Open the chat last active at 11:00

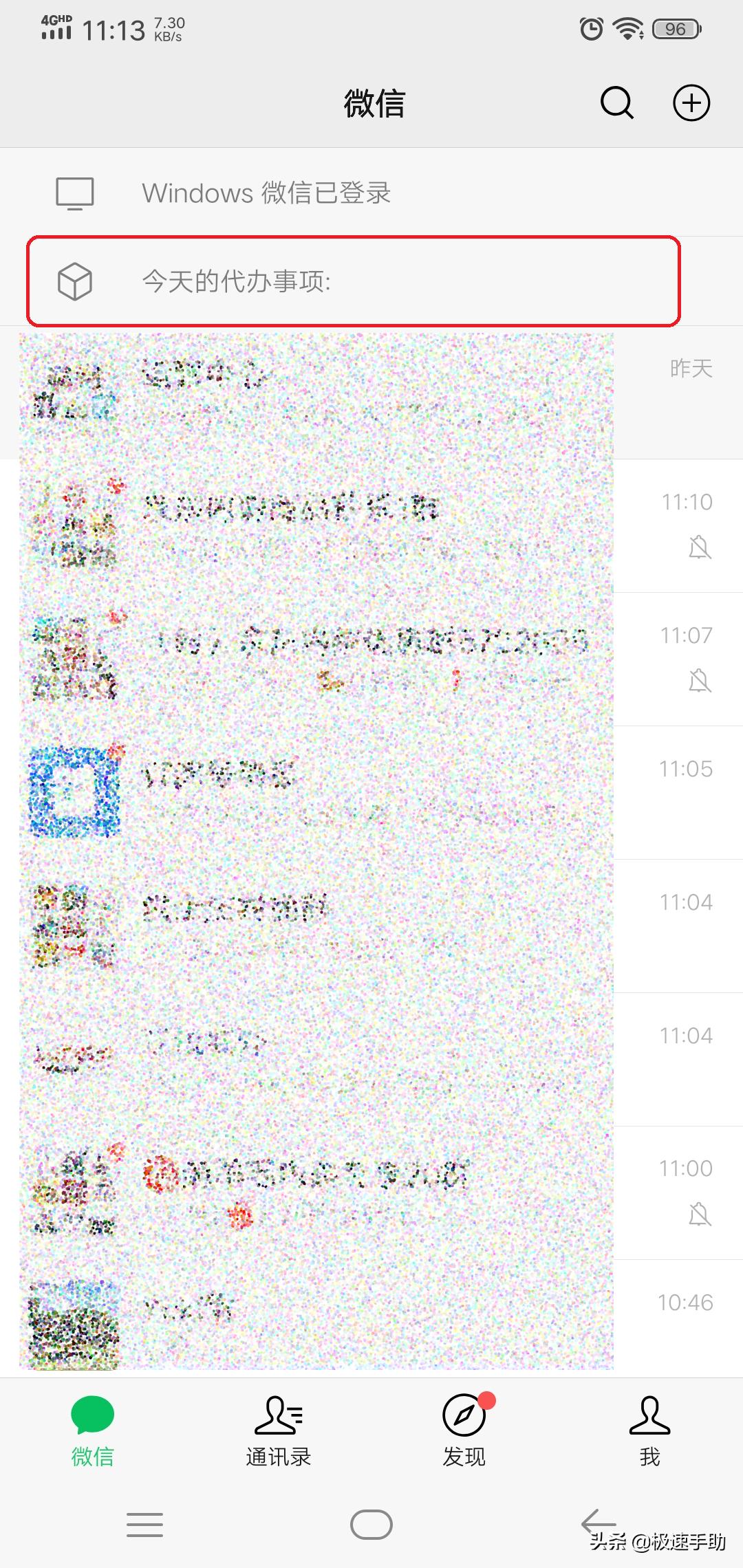371,1193
